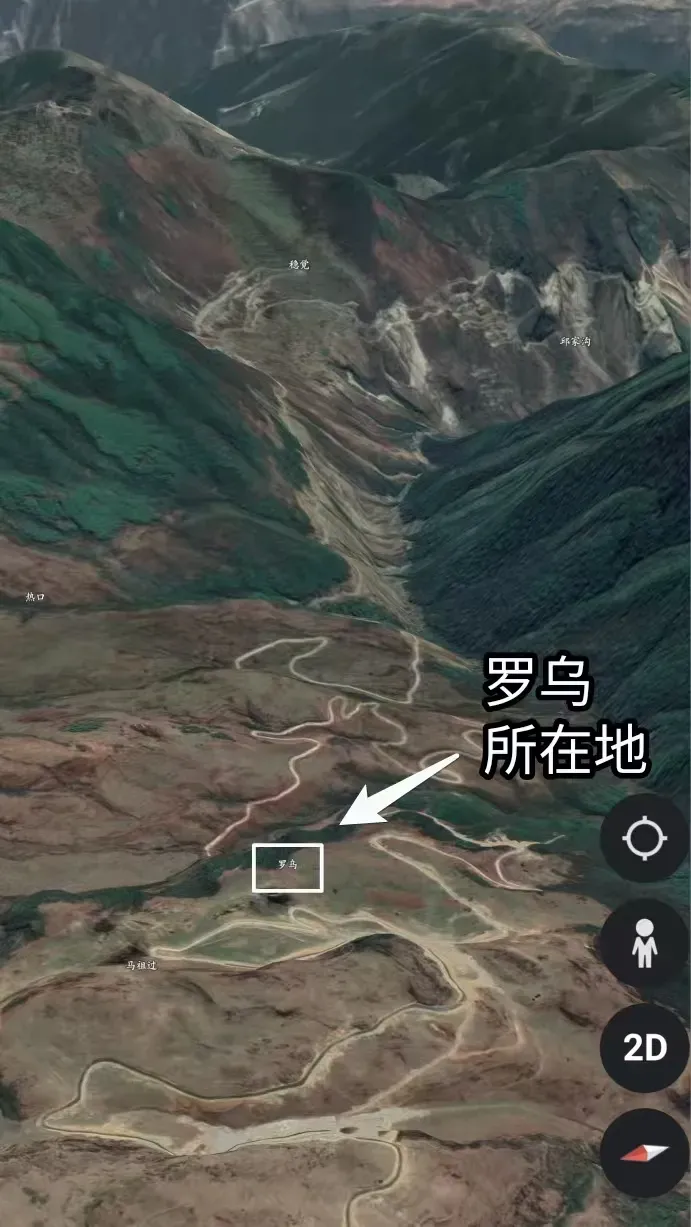Switch the map to 2D view
Screen dimensions: 691x1227
tap(645, 1047)
